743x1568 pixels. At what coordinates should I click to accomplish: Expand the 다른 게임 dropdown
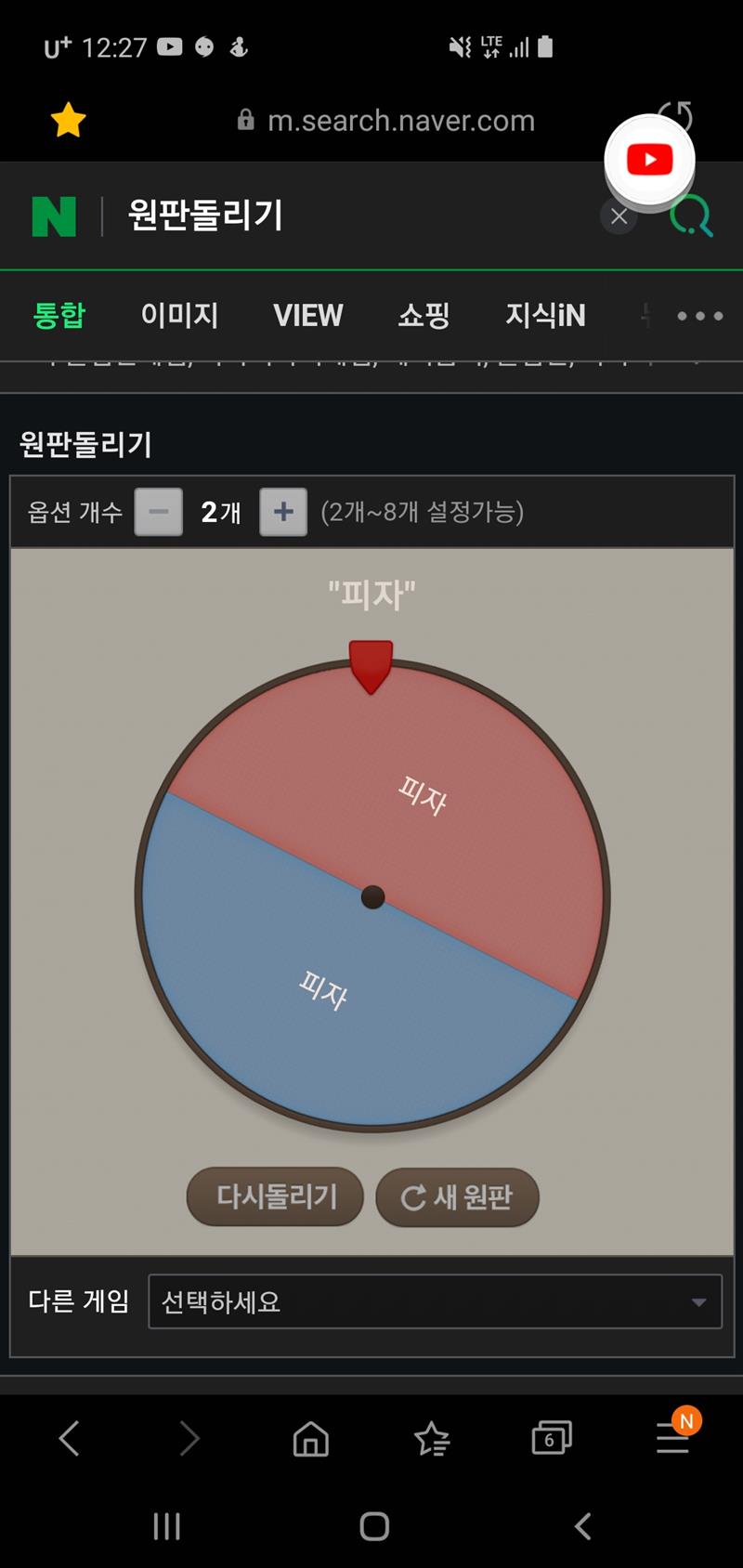(435, 1301)
